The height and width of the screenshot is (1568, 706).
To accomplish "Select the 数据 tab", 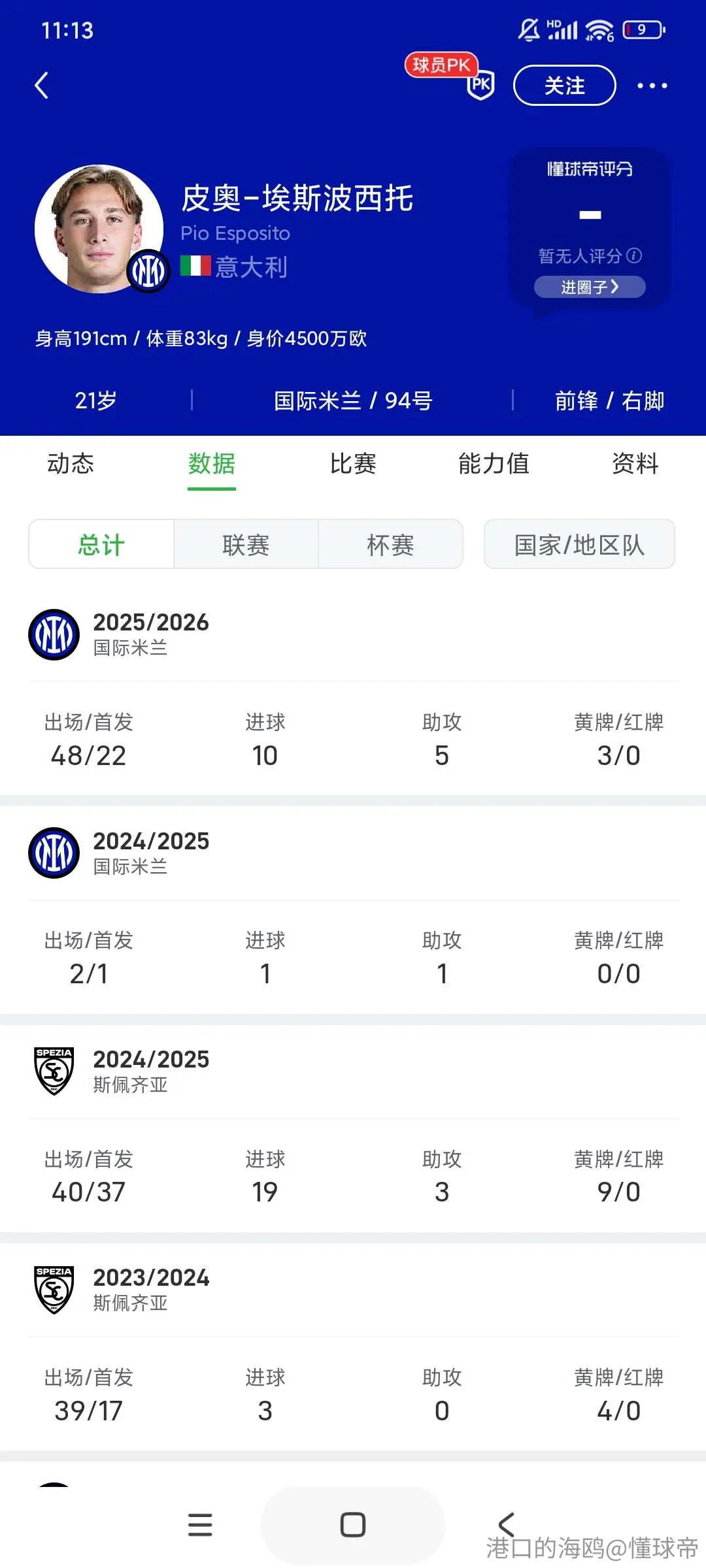I will tap(212, 464).
